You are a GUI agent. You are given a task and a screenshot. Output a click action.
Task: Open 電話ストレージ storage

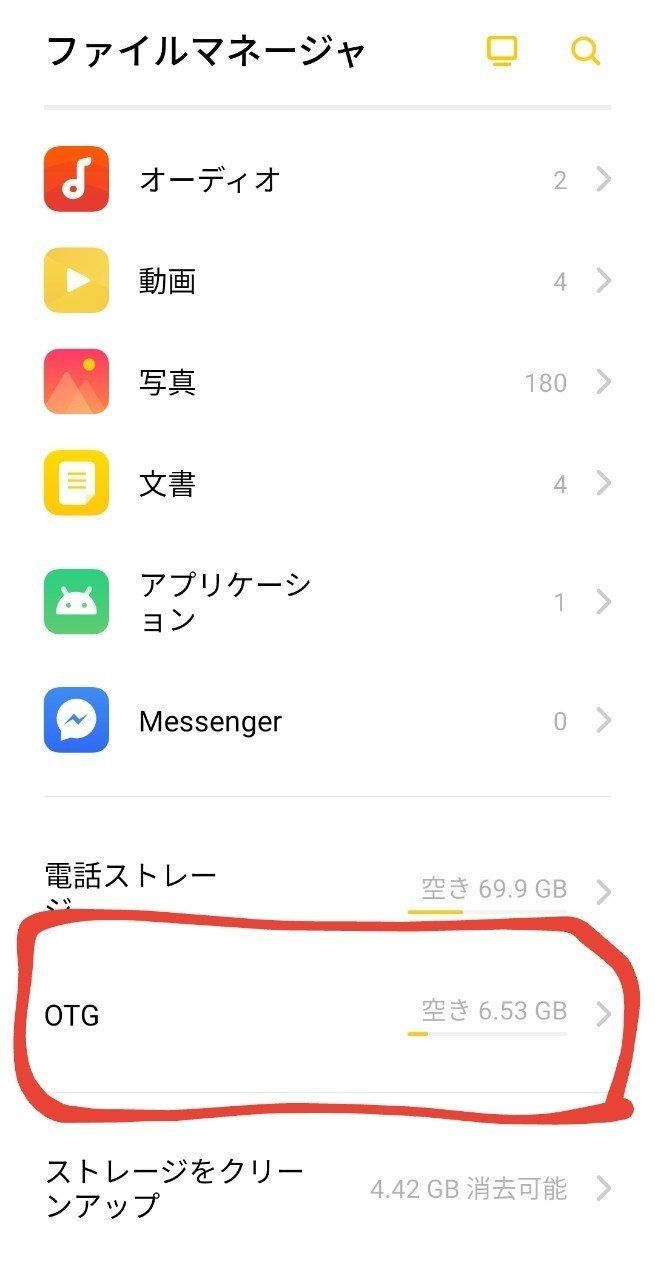tap(327, 888)
